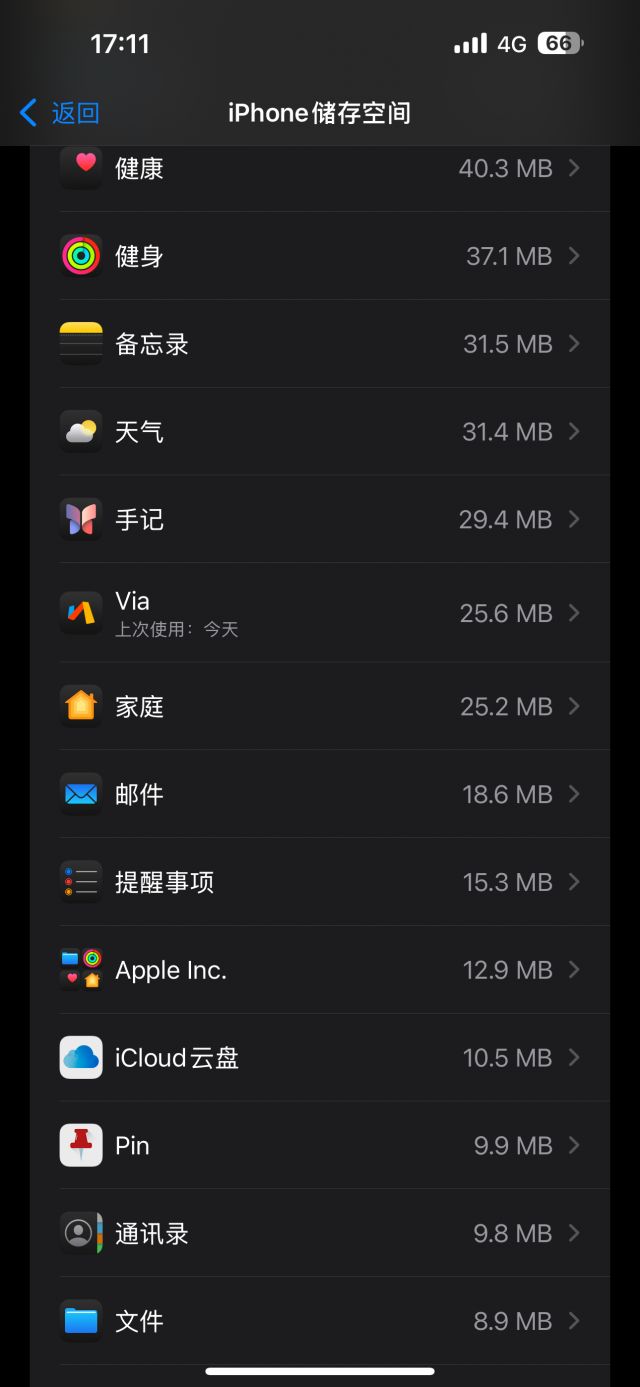View 文件 app storage usage

coord(320,1321)
